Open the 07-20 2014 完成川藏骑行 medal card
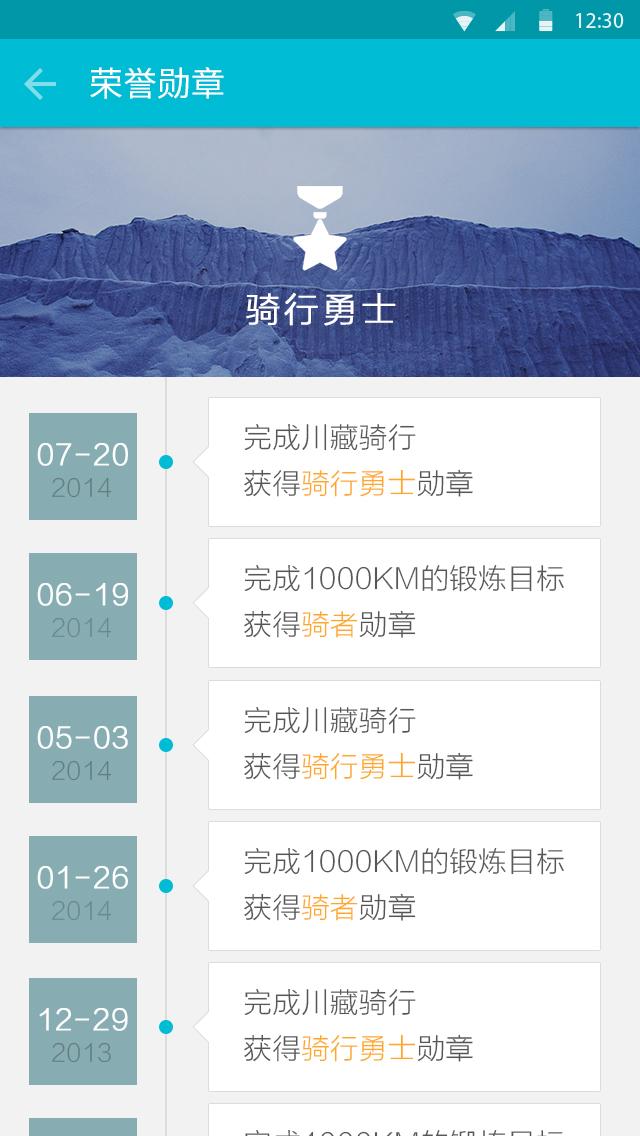640x1136 pixels. pos(404,462)
